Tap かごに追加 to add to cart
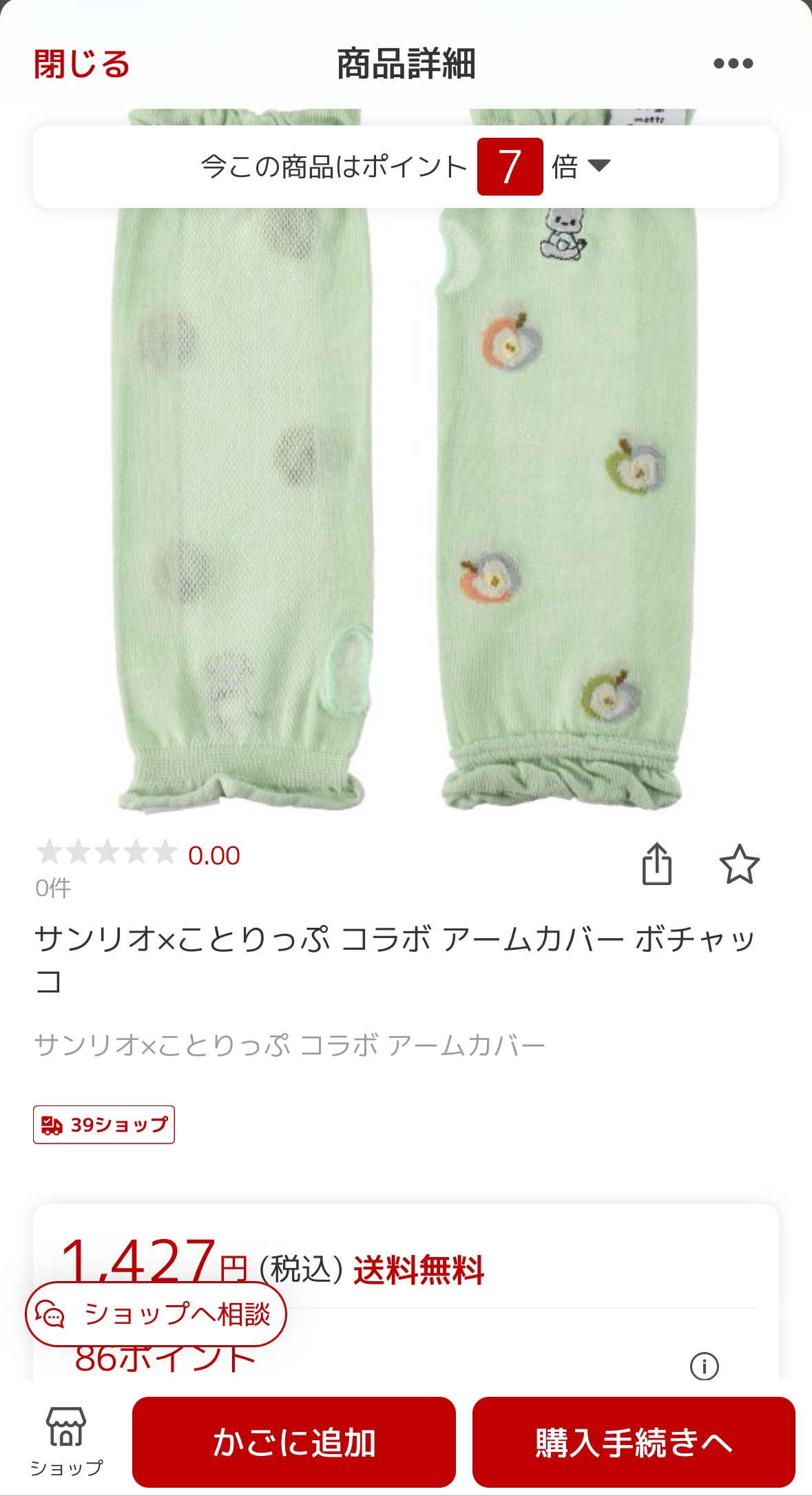 point(294,1442)
